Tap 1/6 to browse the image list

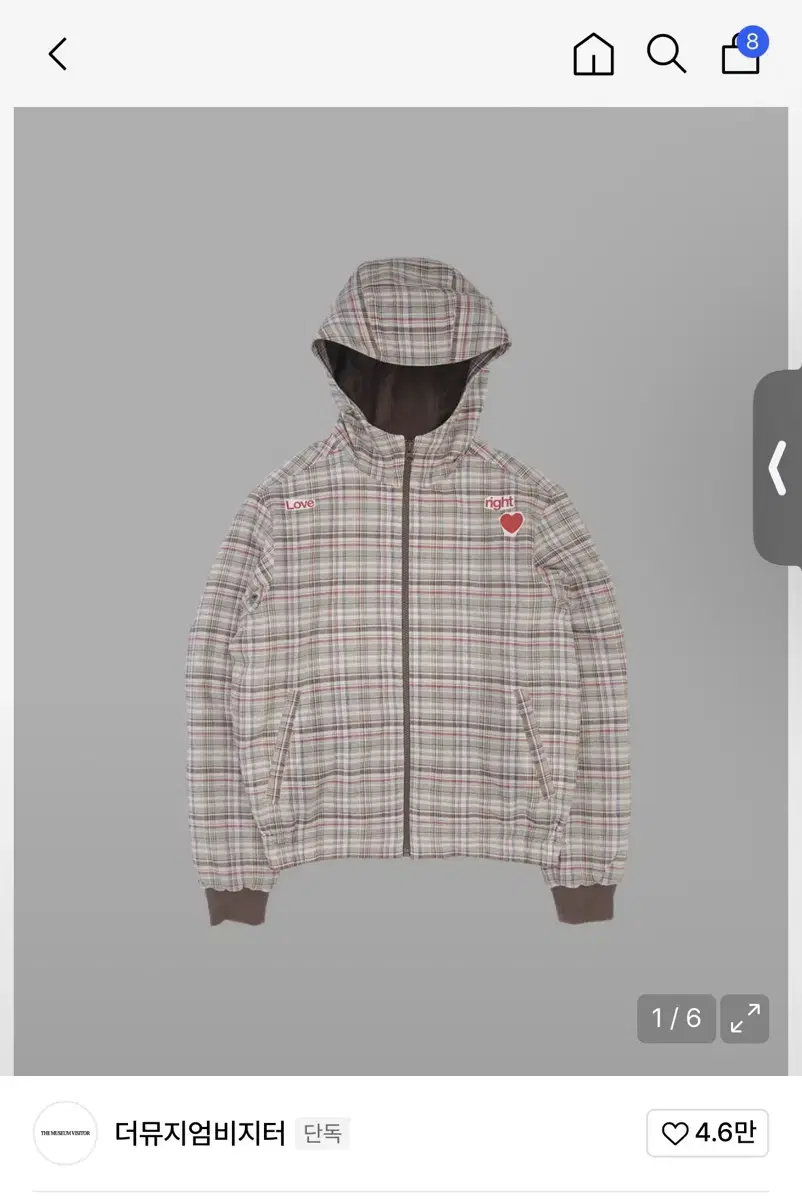[x=676, y=1020]
